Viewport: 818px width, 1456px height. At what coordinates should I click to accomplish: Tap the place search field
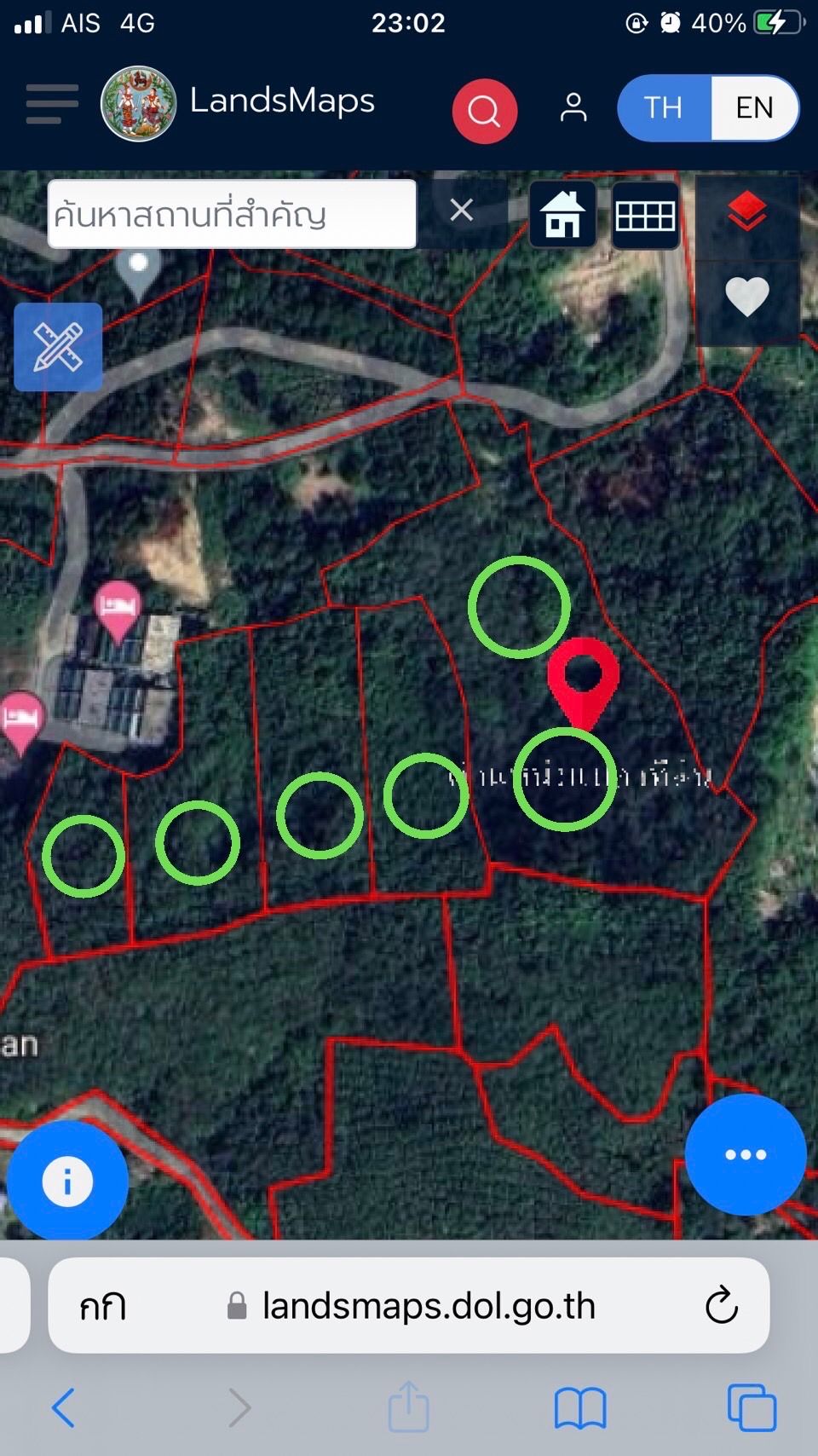click(x=232, y=214)
